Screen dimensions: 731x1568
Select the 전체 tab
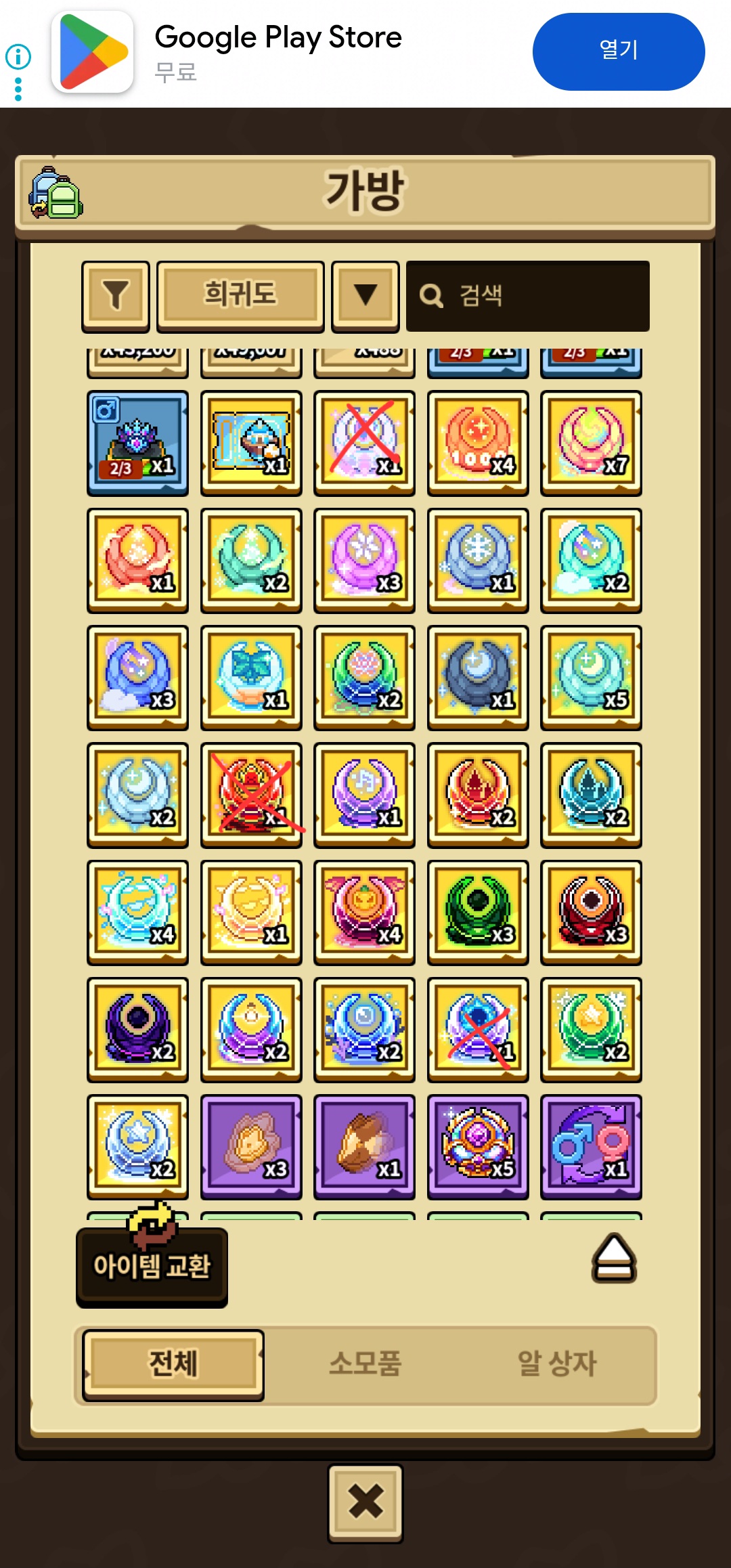tap(173, 1364)
